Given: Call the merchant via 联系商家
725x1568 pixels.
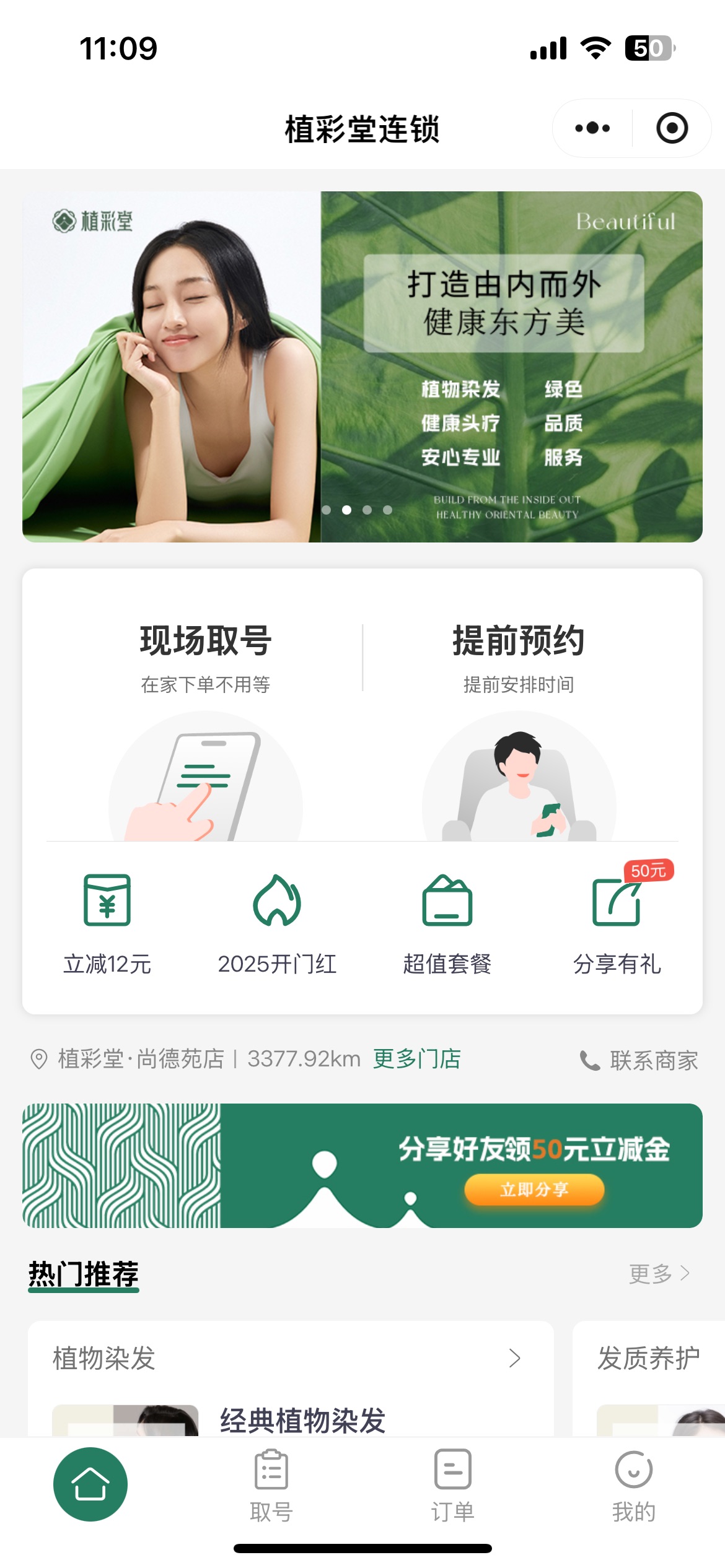Looking at the screenshot, I should [x=639, y=1060].
